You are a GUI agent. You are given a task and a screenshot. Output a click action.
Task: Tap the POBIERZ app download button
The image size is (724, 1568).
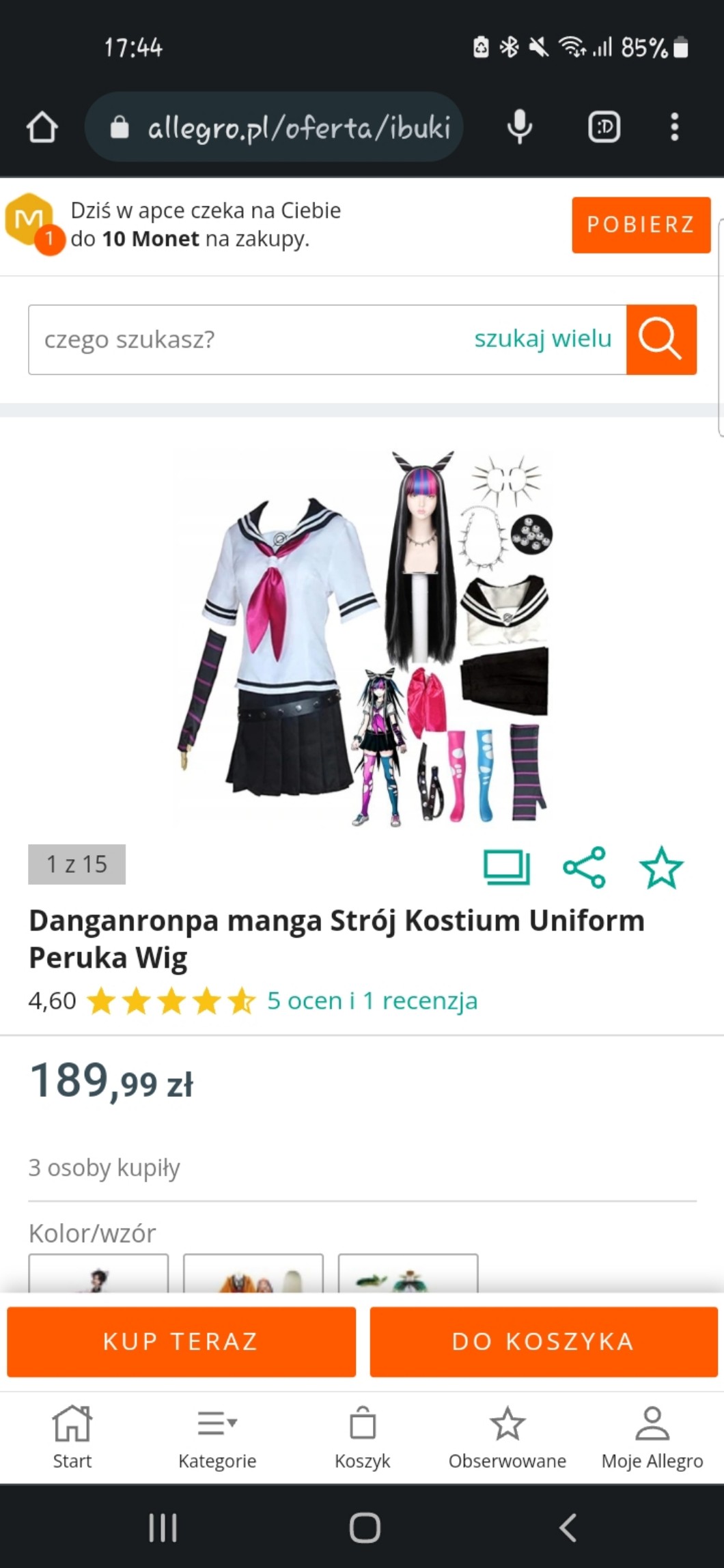tap(641, 225)
